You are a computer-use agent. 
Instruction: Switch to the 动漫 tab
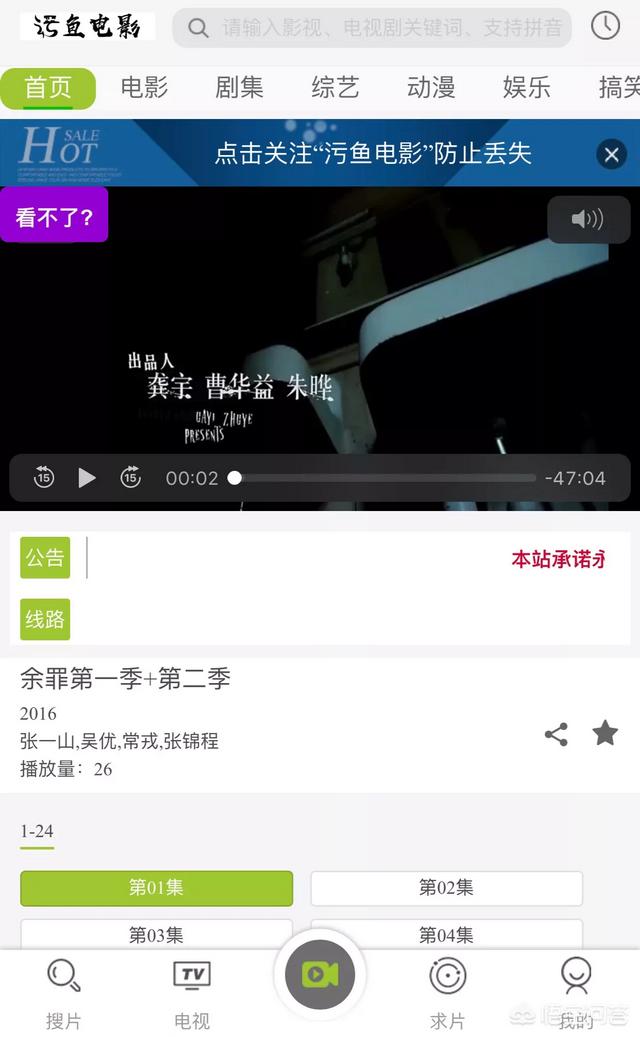pos(431,88)
